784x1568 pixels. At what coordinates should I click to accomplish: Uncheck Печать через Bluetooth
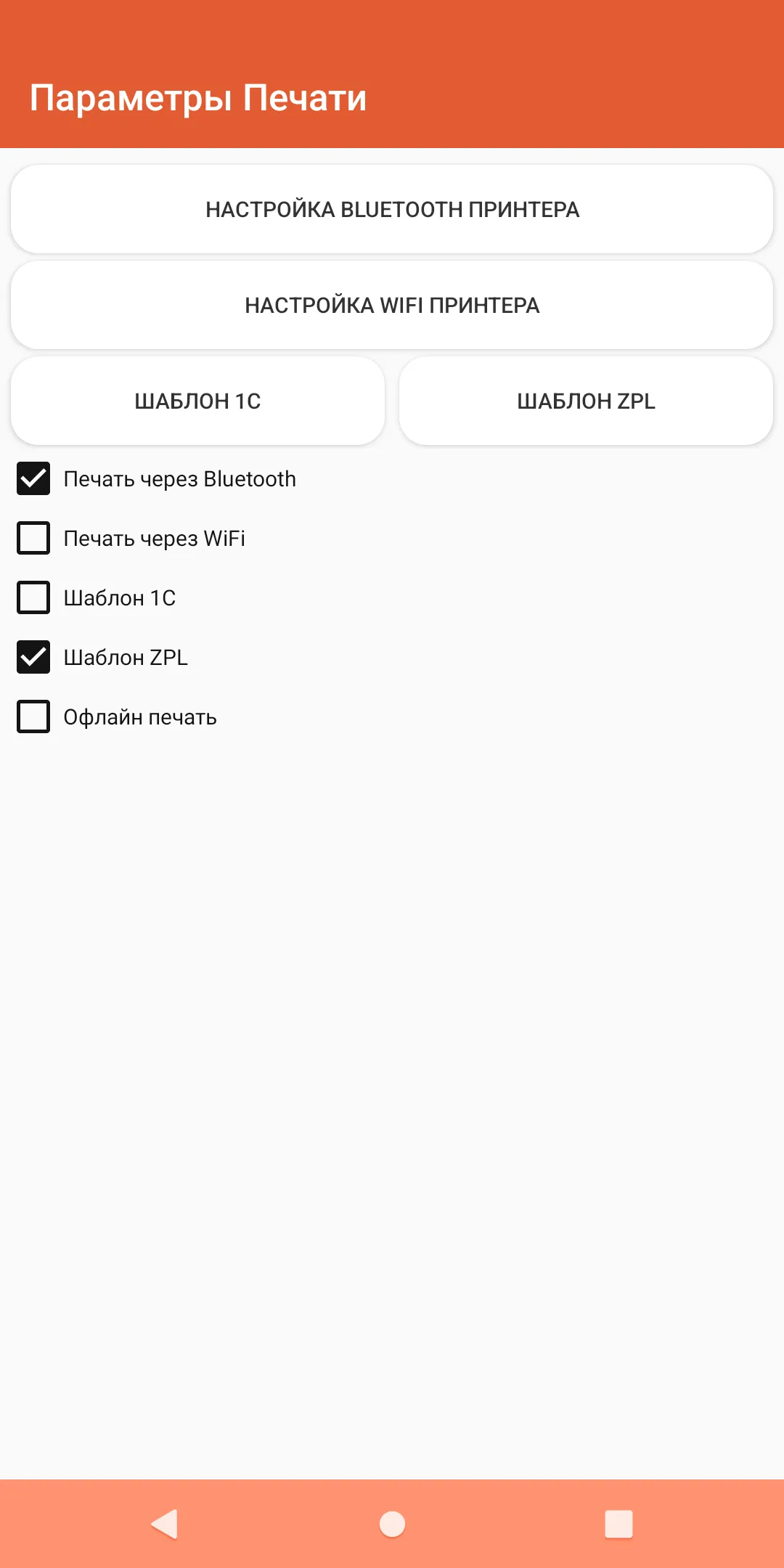click(x=33, y=479)
